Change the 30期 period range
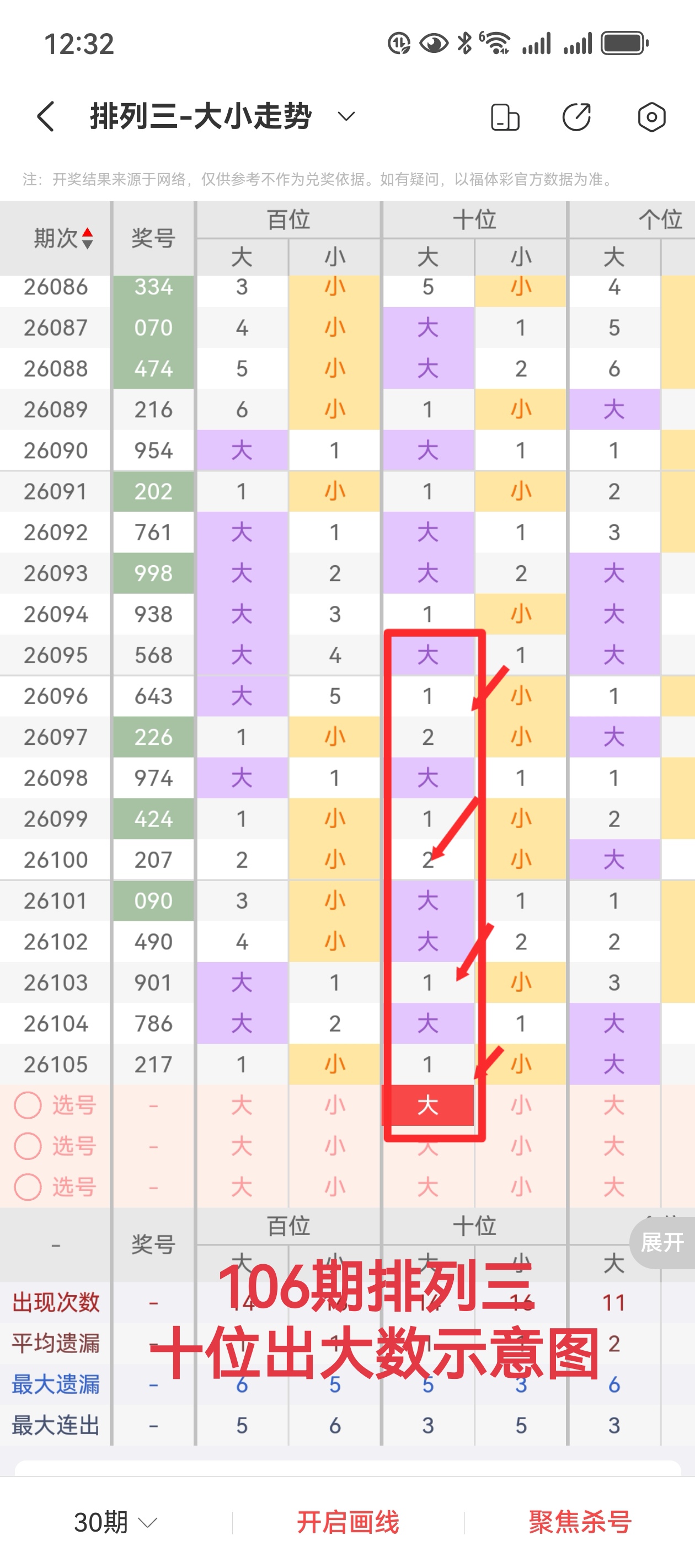Image resolution: width=695 pixels, height=1568 pixels. 115,1522
